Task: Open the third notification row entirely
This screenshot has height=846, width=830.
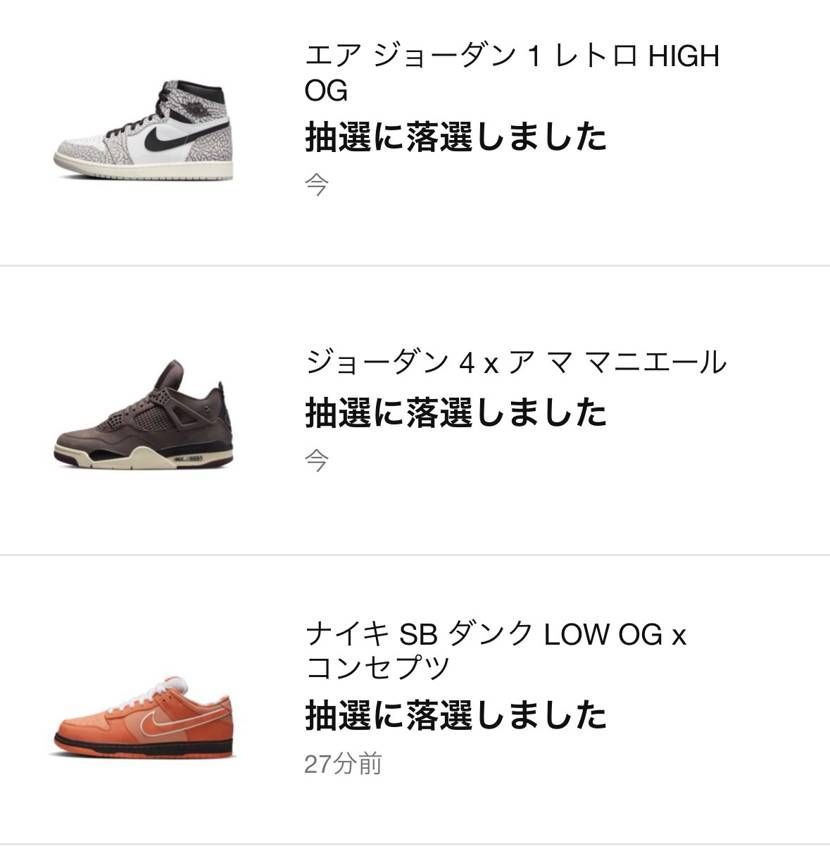Action: 415,700
